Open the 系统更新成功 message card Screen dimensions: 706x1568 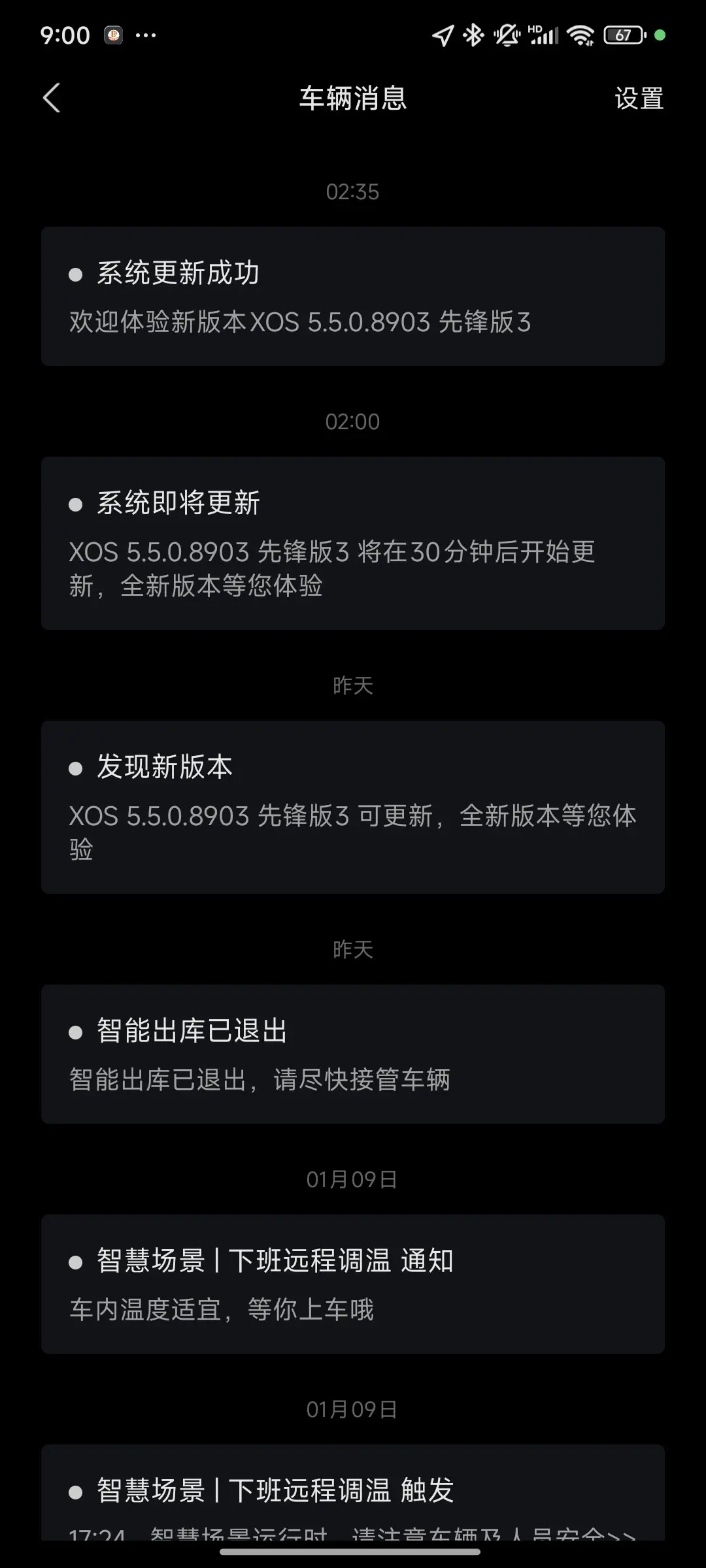[x=353, y=296]
